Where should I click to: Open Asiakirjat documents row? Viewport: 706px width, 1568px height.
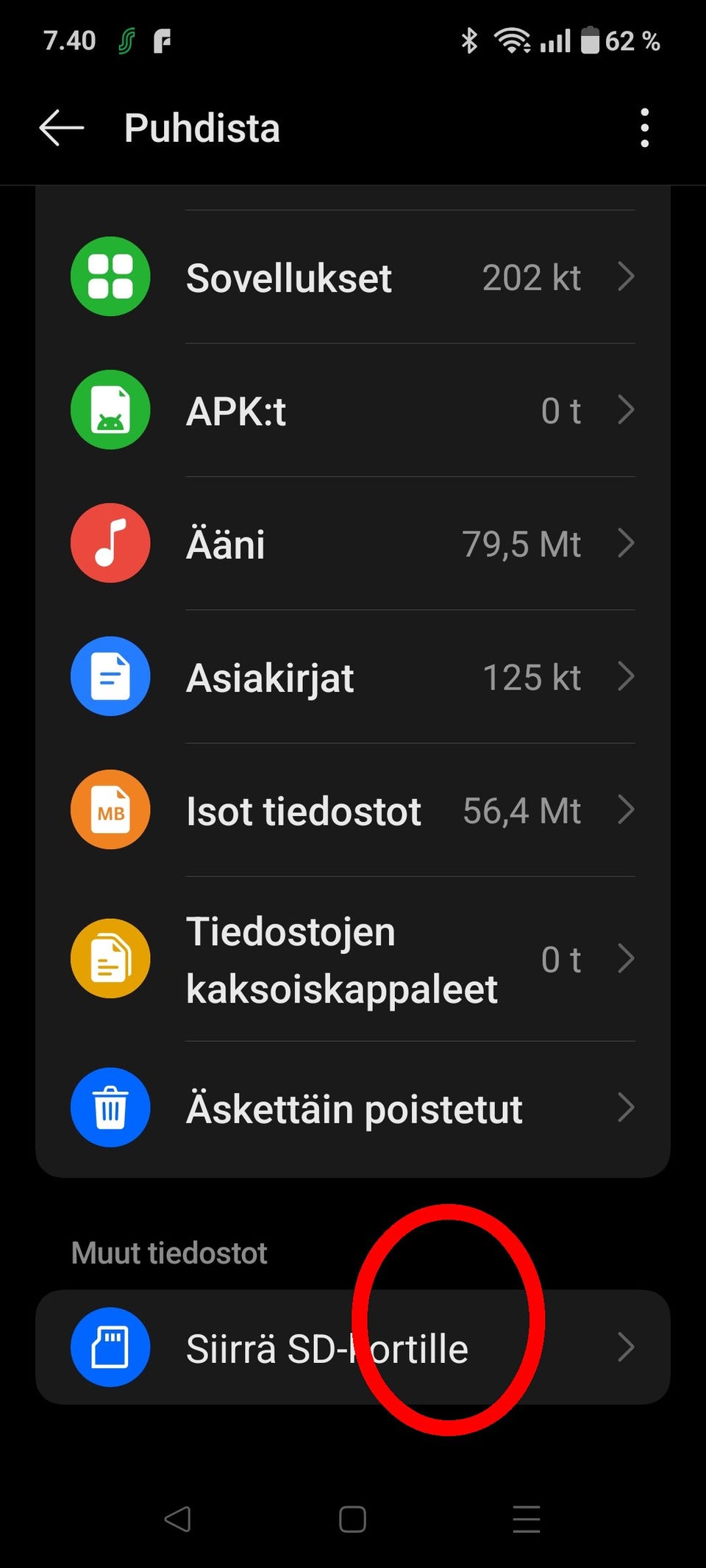coord(353,677)
